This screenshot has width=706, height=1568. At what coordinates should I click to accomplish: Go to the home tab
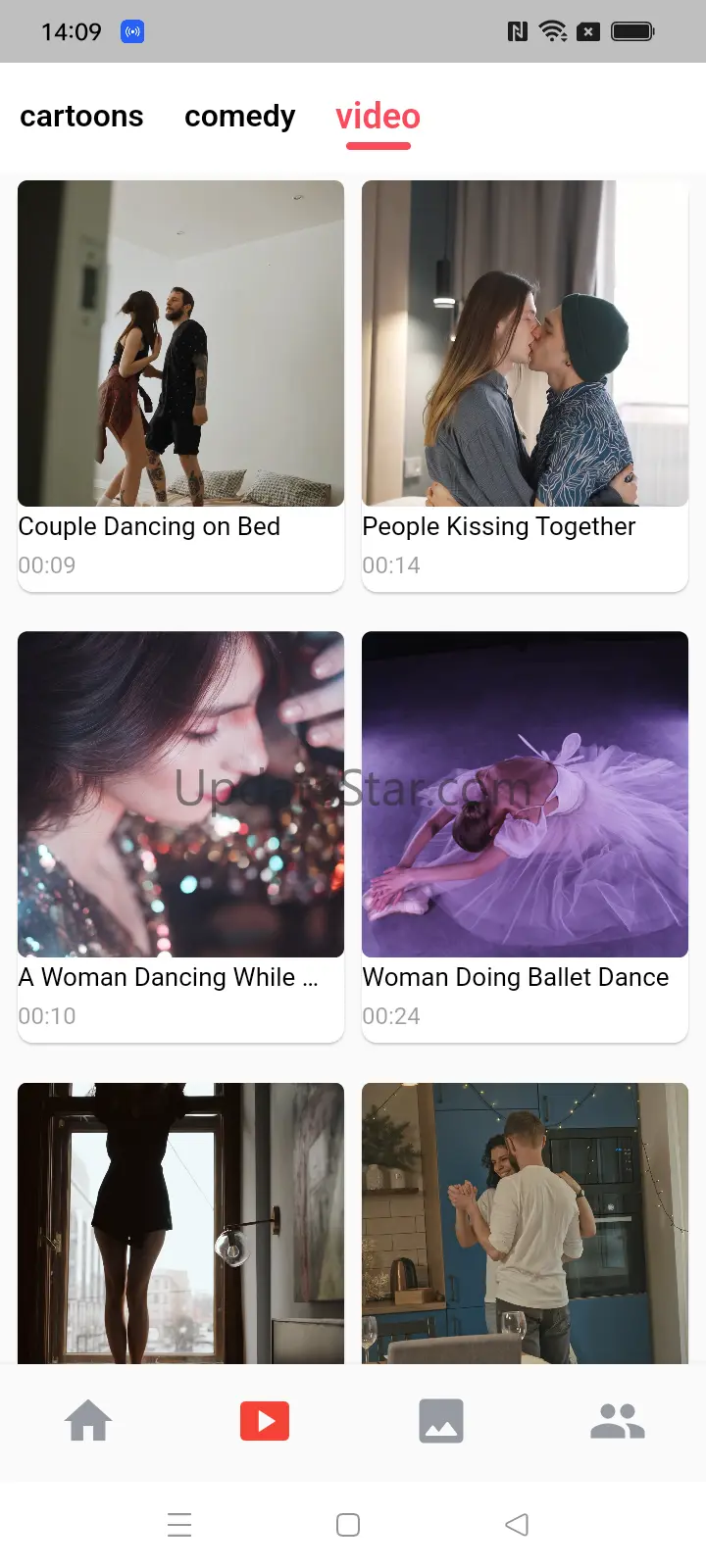pos(88,1421)
